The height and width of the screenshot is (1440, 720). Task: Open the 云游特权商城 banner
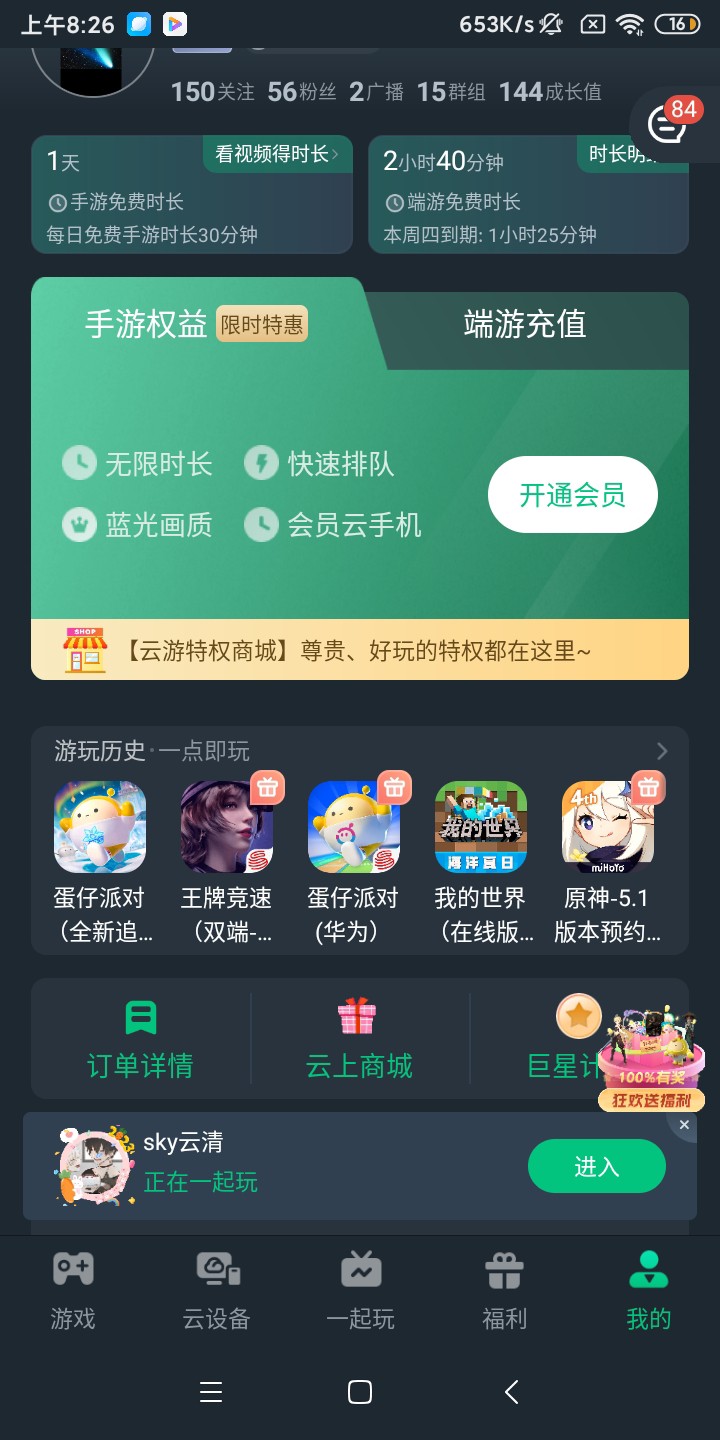[x=360, y=651]
